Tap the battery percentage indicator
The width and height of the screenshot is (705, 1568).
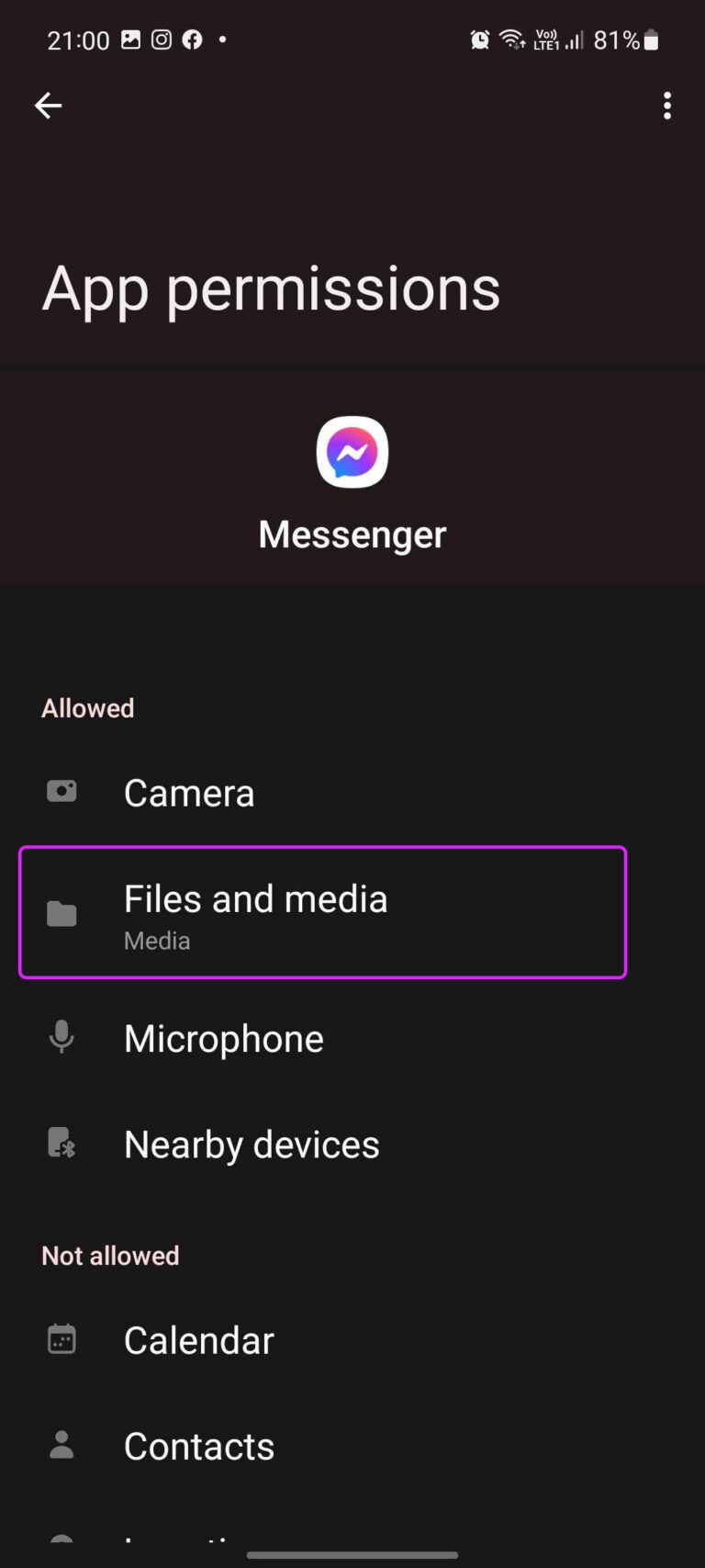point(617,39)
